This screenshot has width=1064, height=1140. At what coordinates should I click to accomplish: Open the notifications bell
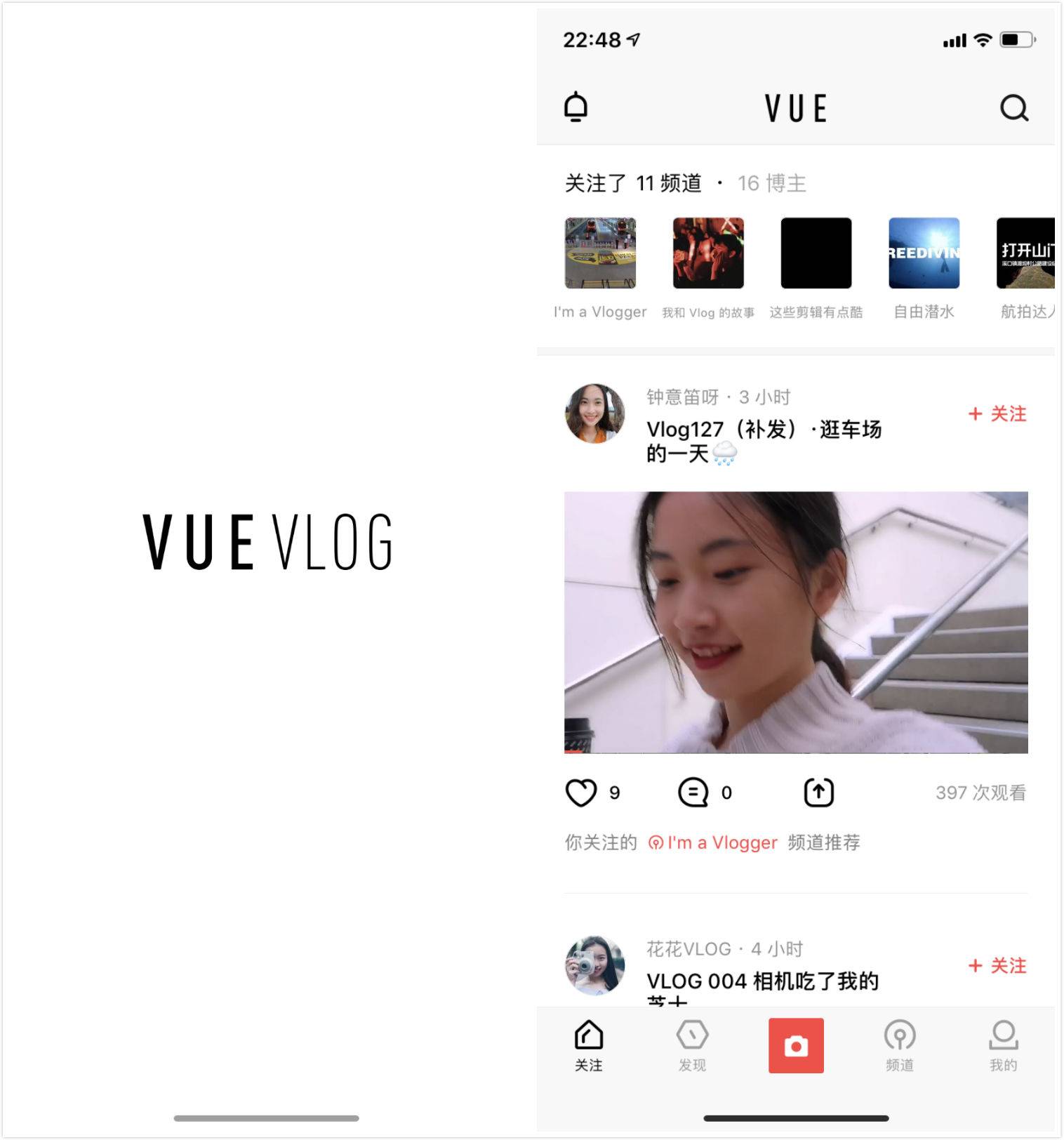pyautogui.click(x=576, y=107)
